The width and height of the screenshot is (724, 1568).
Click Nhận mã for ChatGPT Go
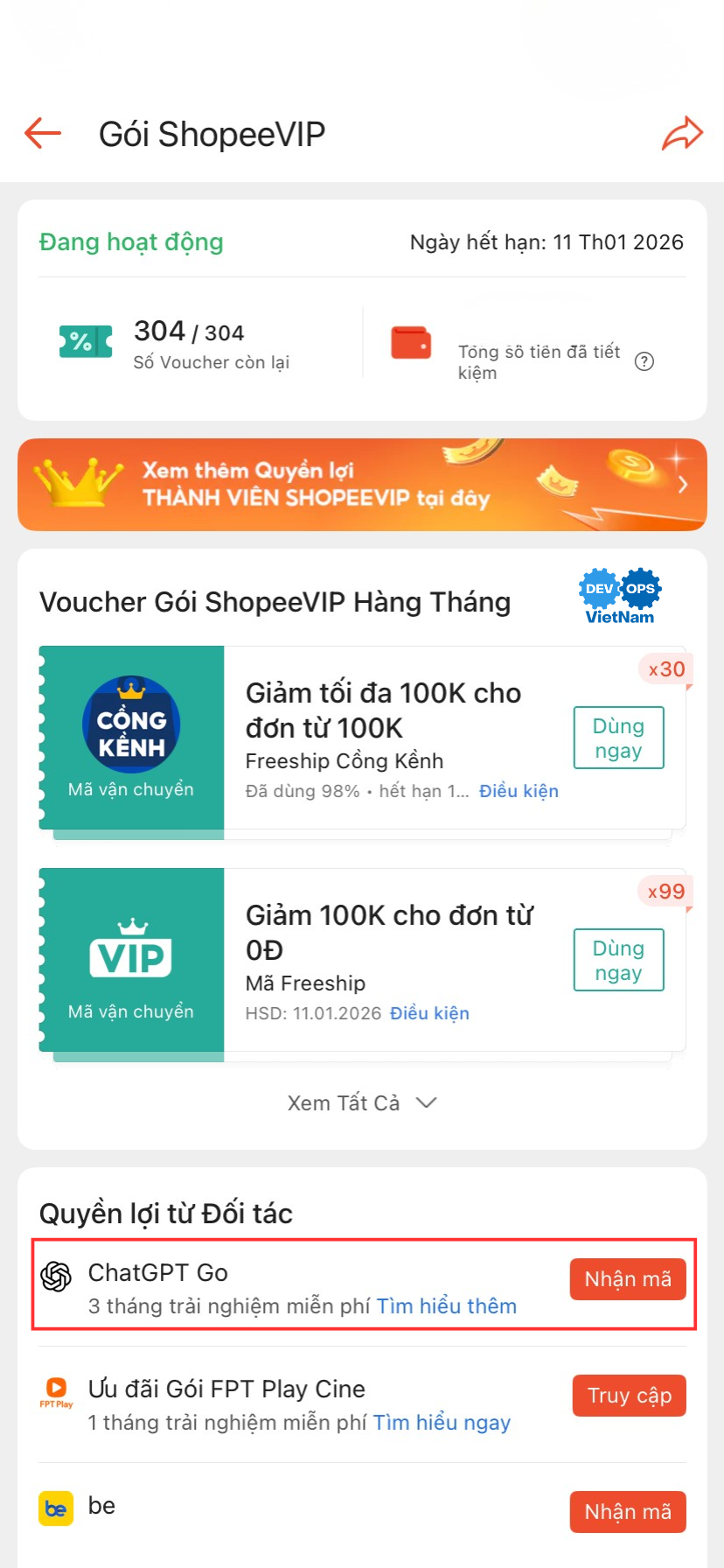click(x=627, y=1278)
